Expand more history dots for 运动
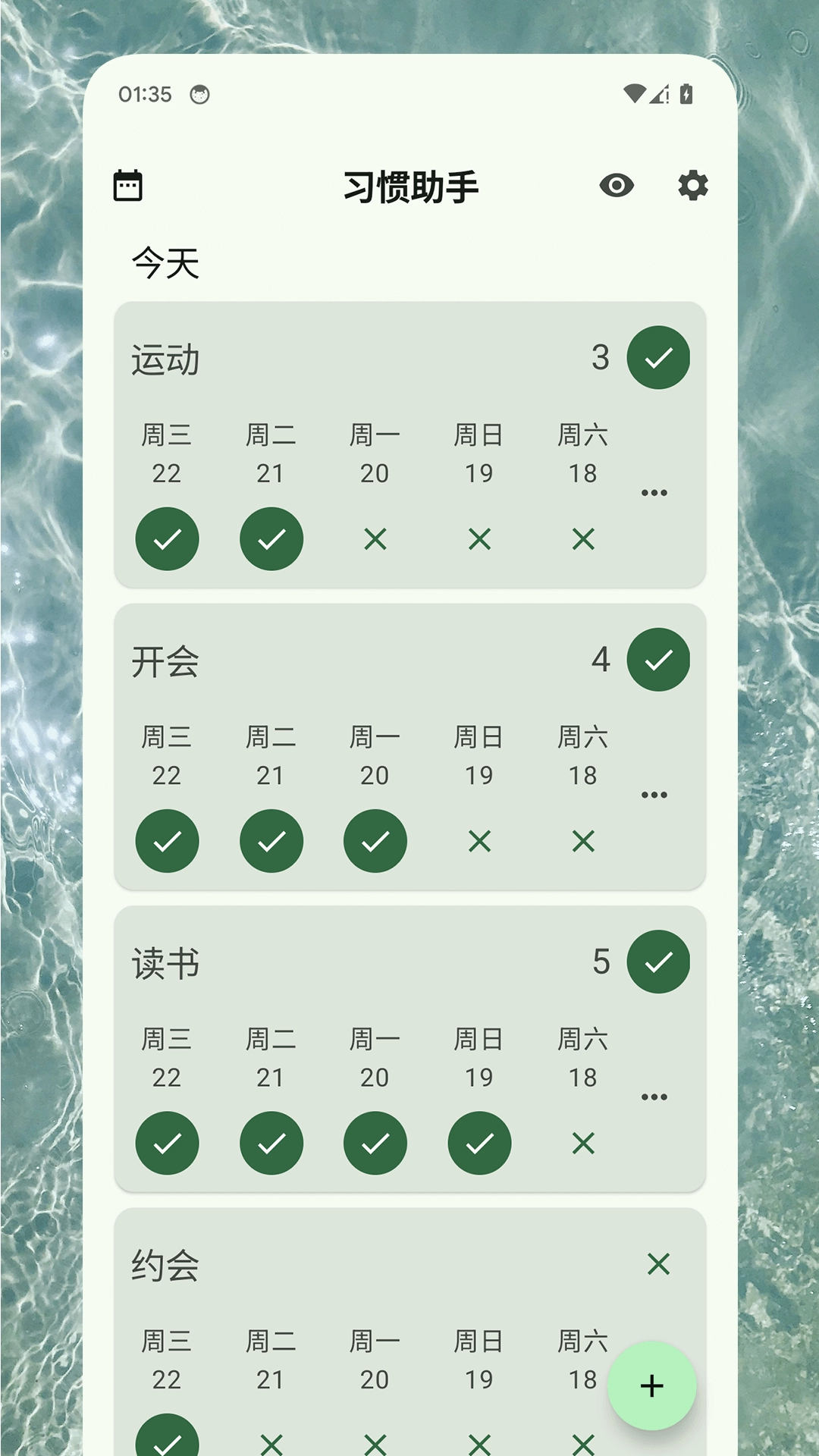Image resolution: width=819 pixels, height=1456 pixels. (x=654, y=491)
